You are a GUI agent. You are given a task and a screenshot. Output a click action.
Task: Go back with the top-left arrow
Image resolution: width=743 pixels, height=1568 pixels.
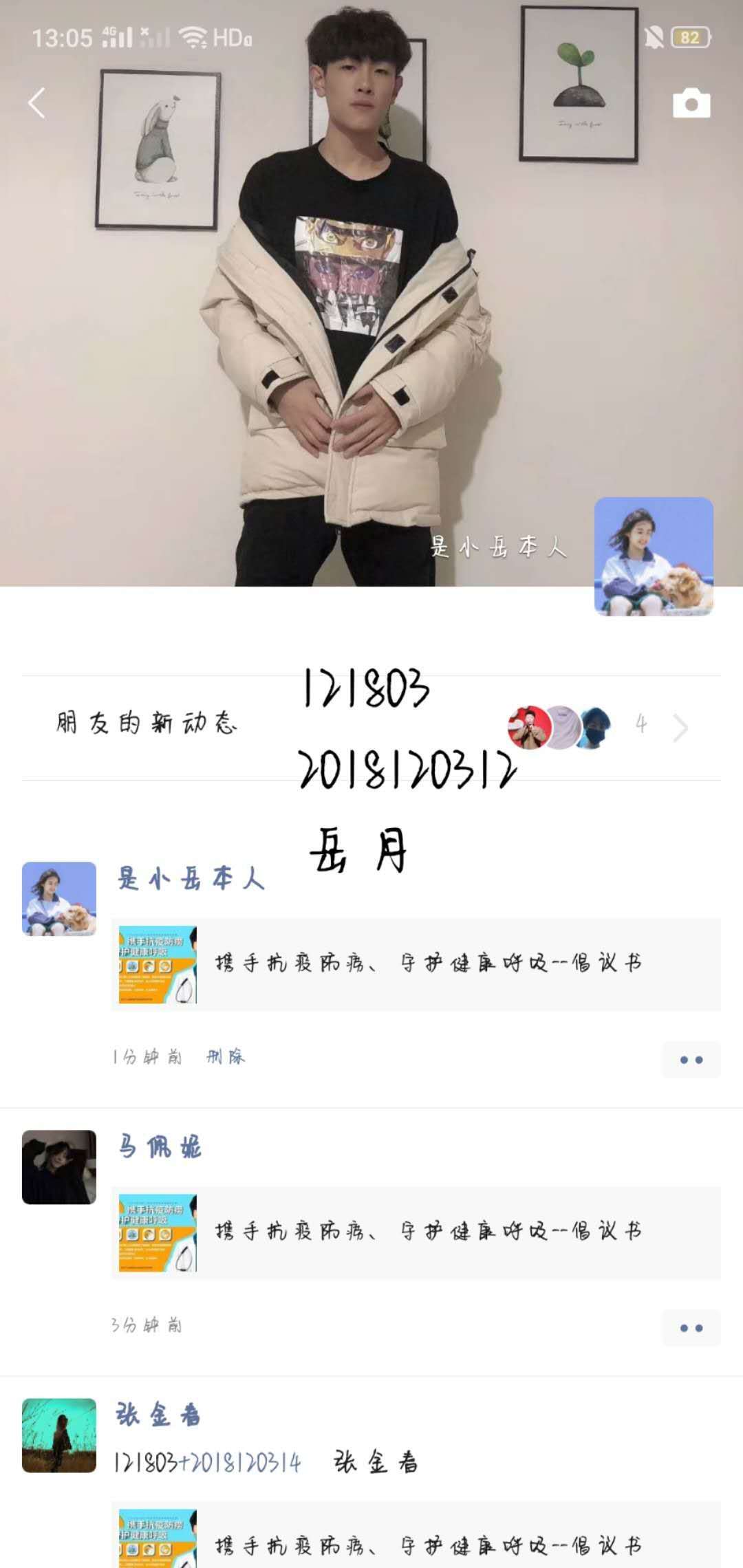click(x=37, y=103)
